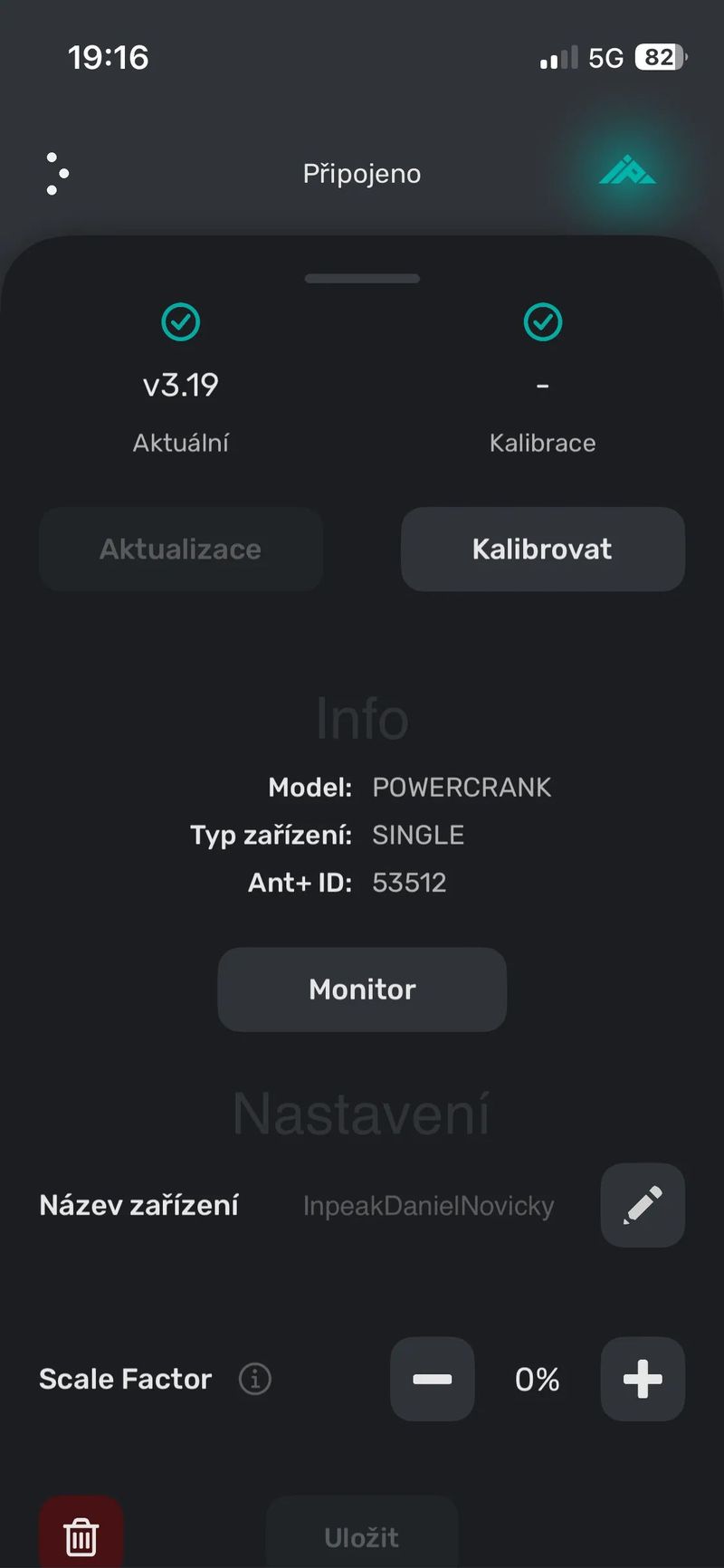Tap the Kalibrace checkmark icon
This screenshot has height=1568, width=724.
coord(542,321)
